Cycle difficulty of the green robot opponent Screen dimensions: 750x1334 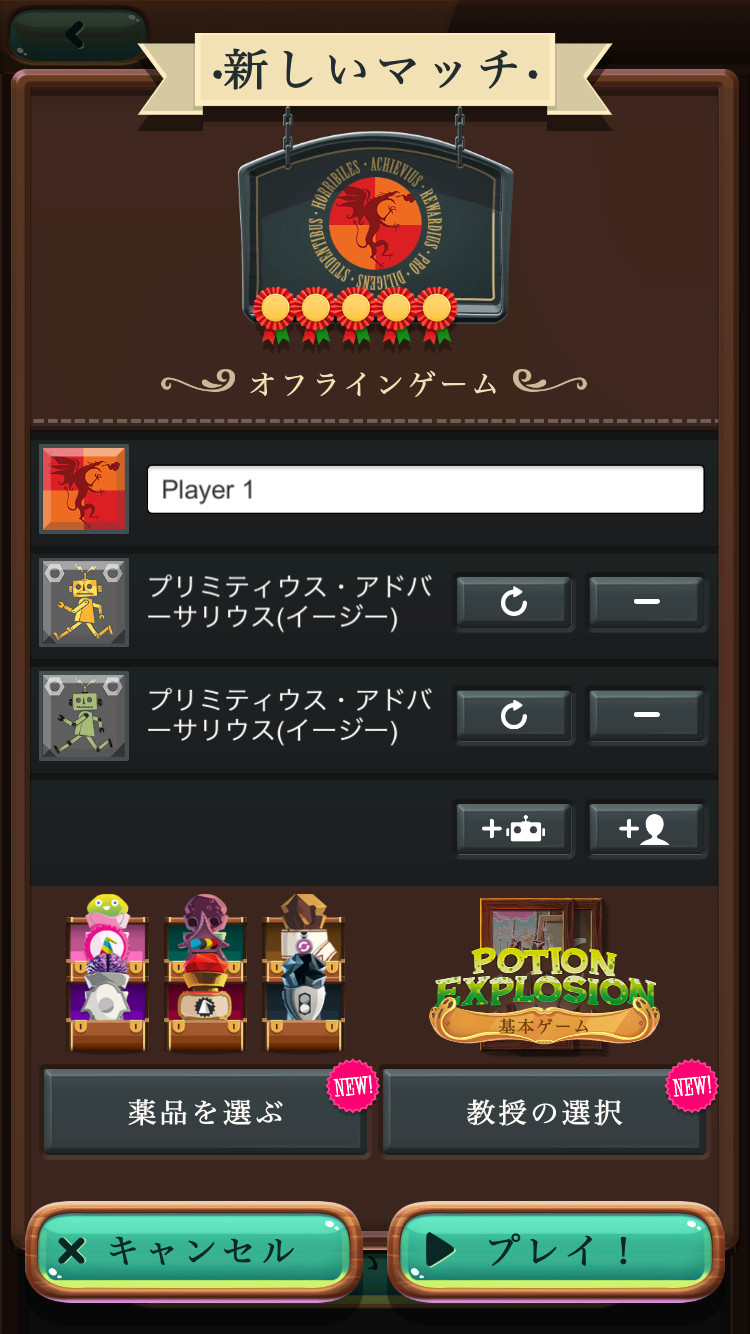514,716
